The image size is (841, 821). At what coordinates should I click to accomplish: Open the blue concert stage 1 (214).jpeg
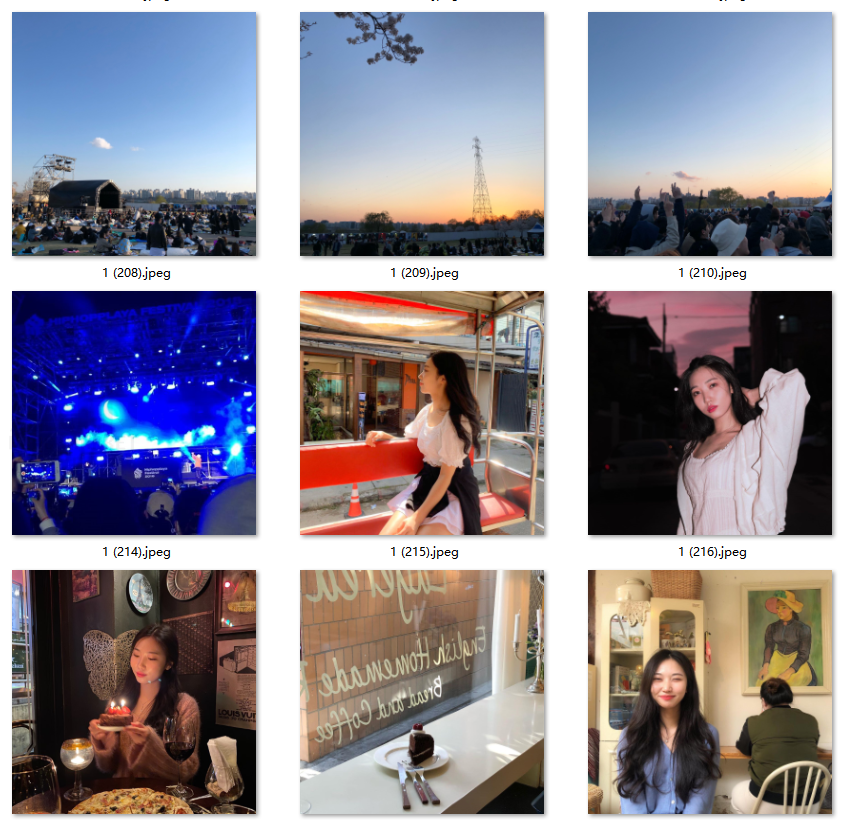(134, 413)
